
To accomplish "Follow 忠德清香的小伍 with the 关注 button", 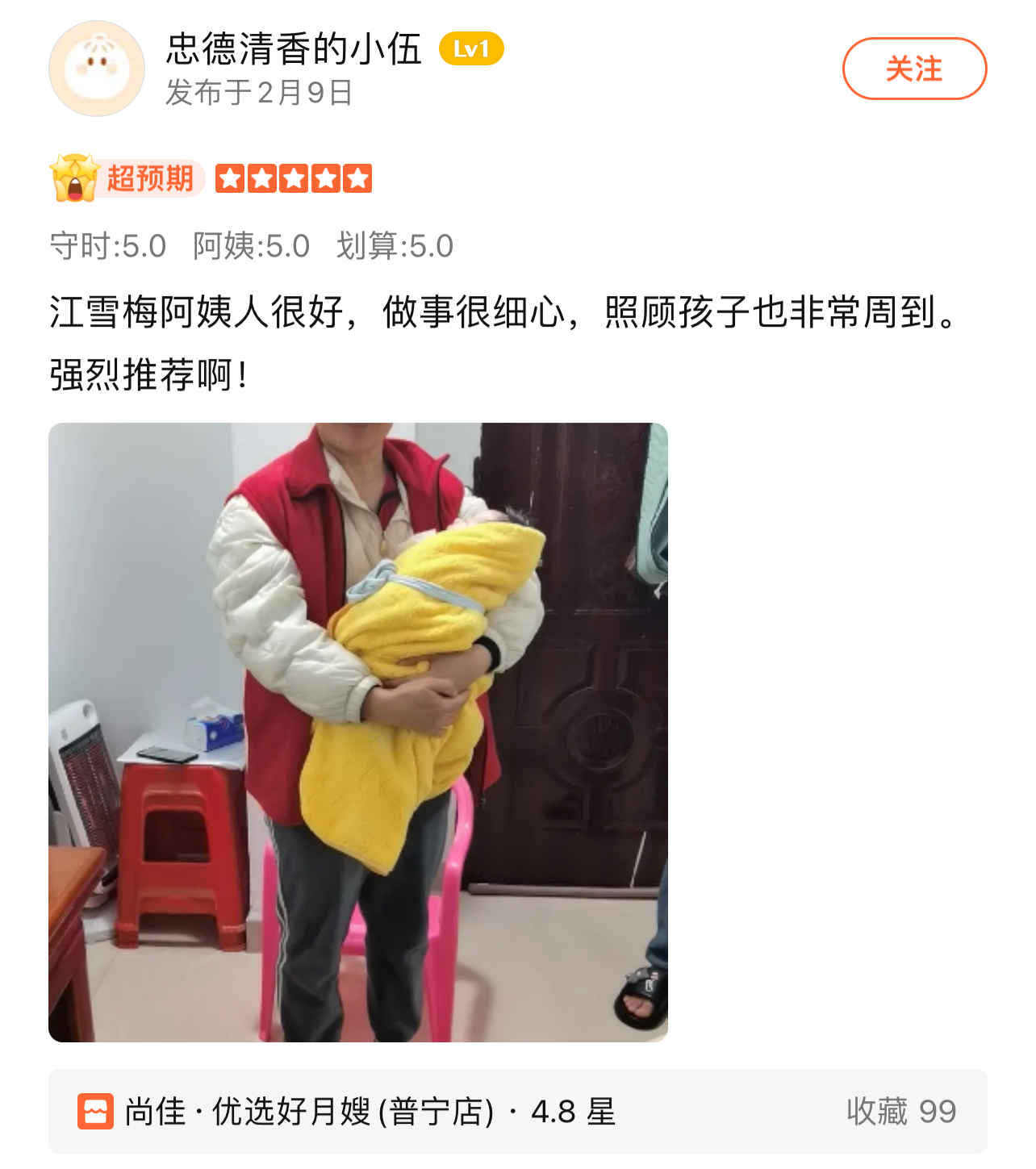I will pos(914,69).
